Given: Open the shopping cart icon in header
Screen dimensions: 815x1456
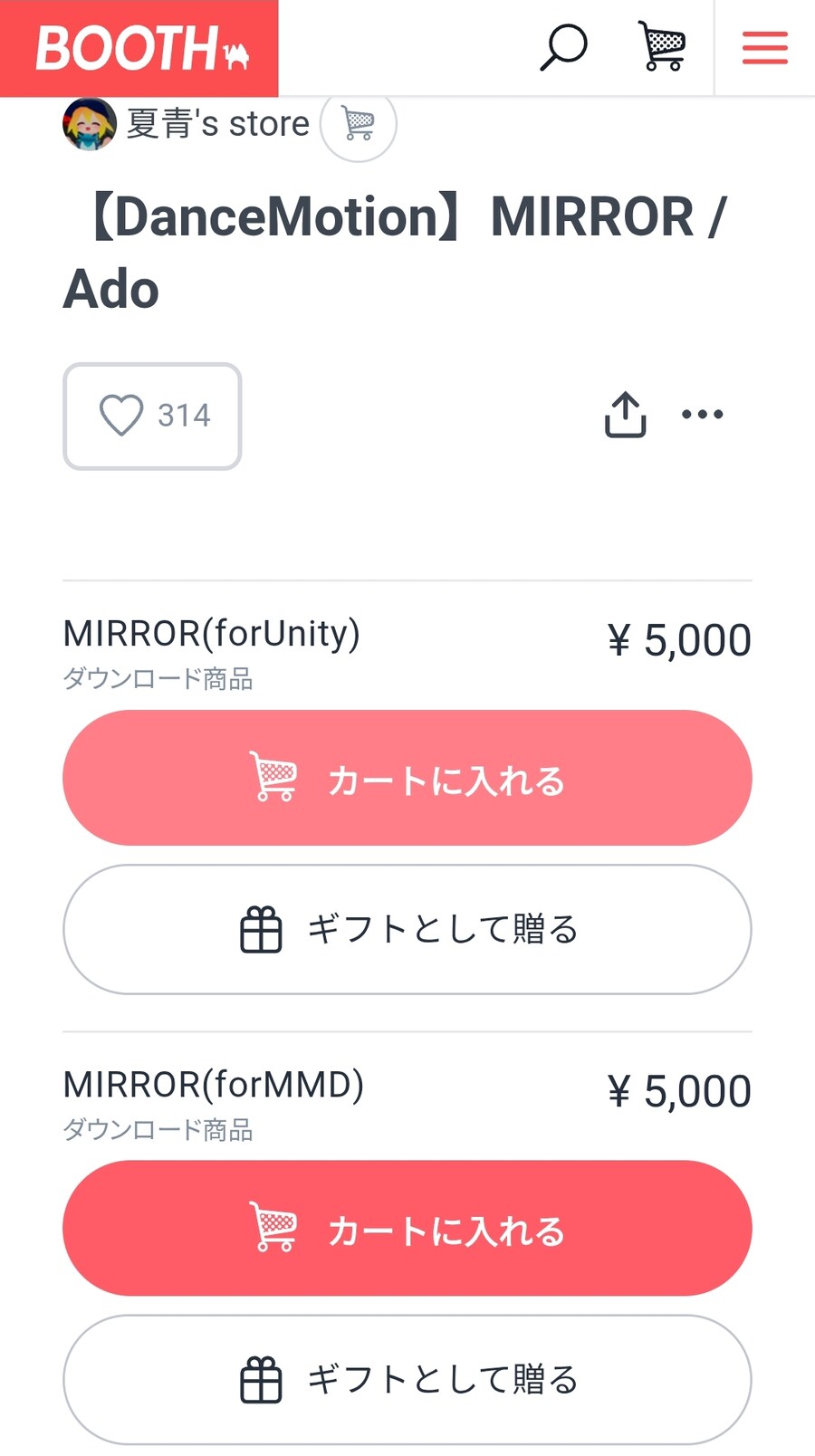Looking at the screenshot, I should 664,47.
